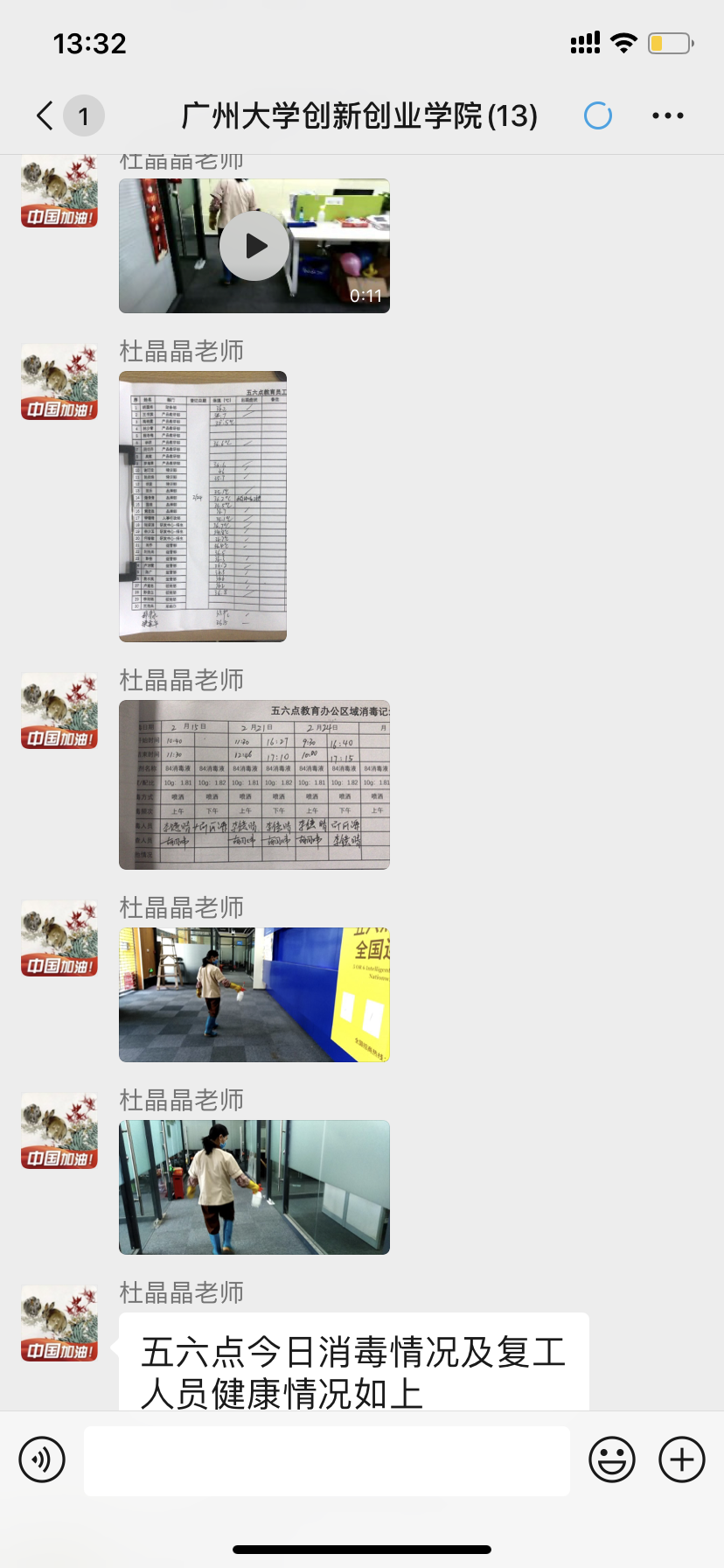Viewport: 724px width, 1568px height.
Task: Switch to voice message input
Action: [x=42, y=1459]
